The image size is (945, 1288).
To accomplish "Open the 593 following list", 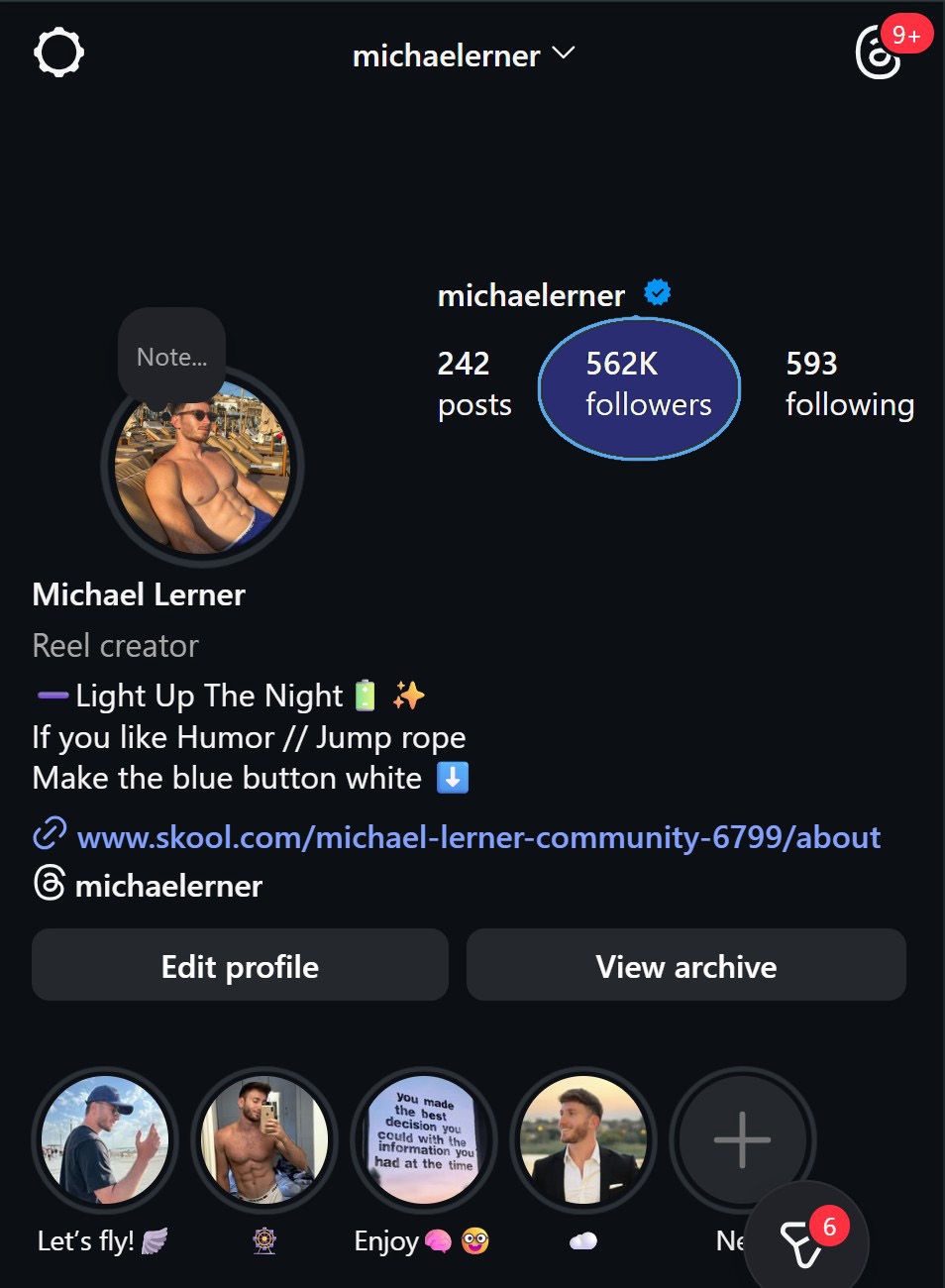I will pyautogui.click(x=849, y=384).
